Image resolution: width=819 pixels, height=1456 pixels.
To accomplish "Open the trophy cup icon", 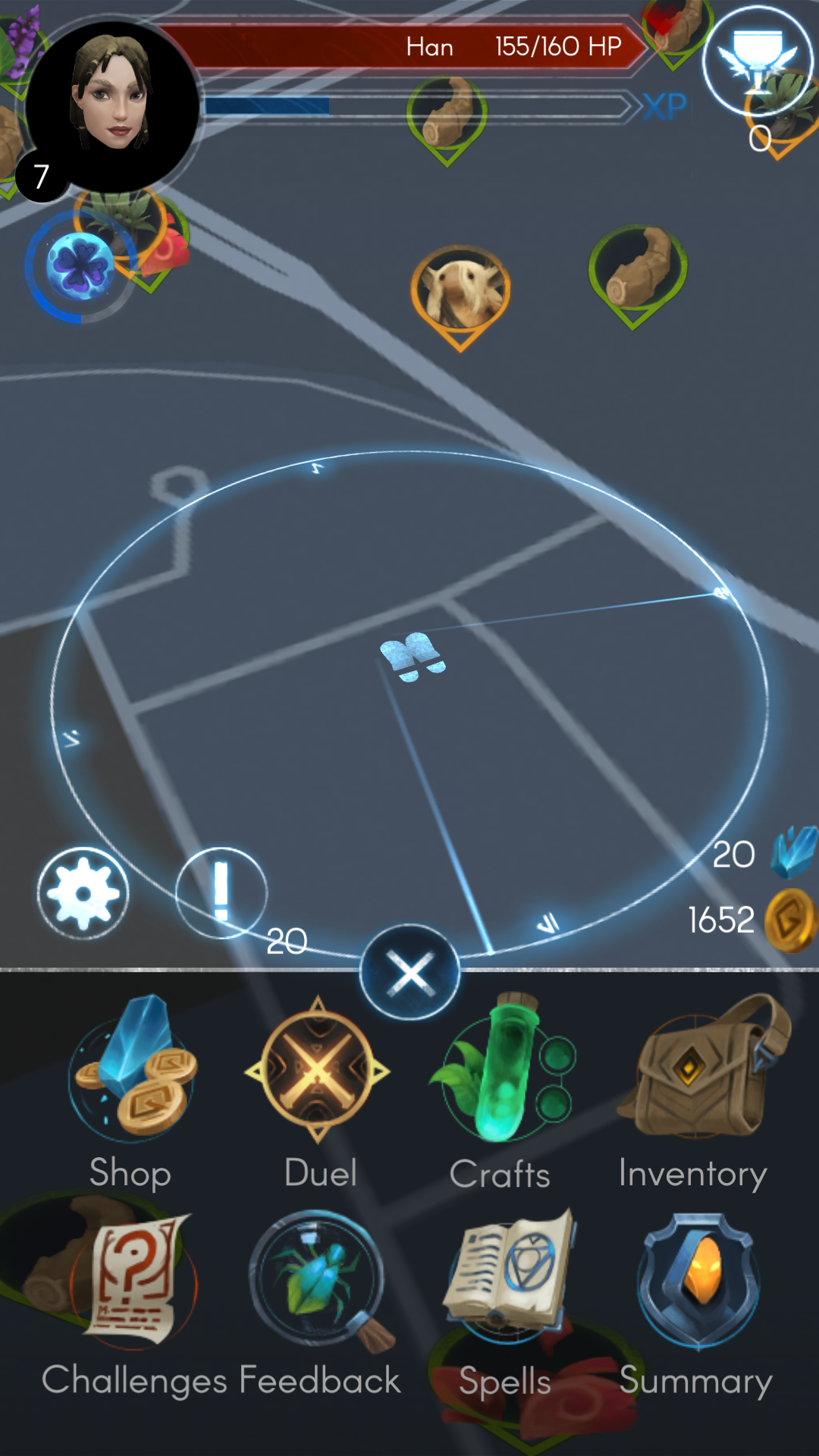I will (x=758, y=60).
